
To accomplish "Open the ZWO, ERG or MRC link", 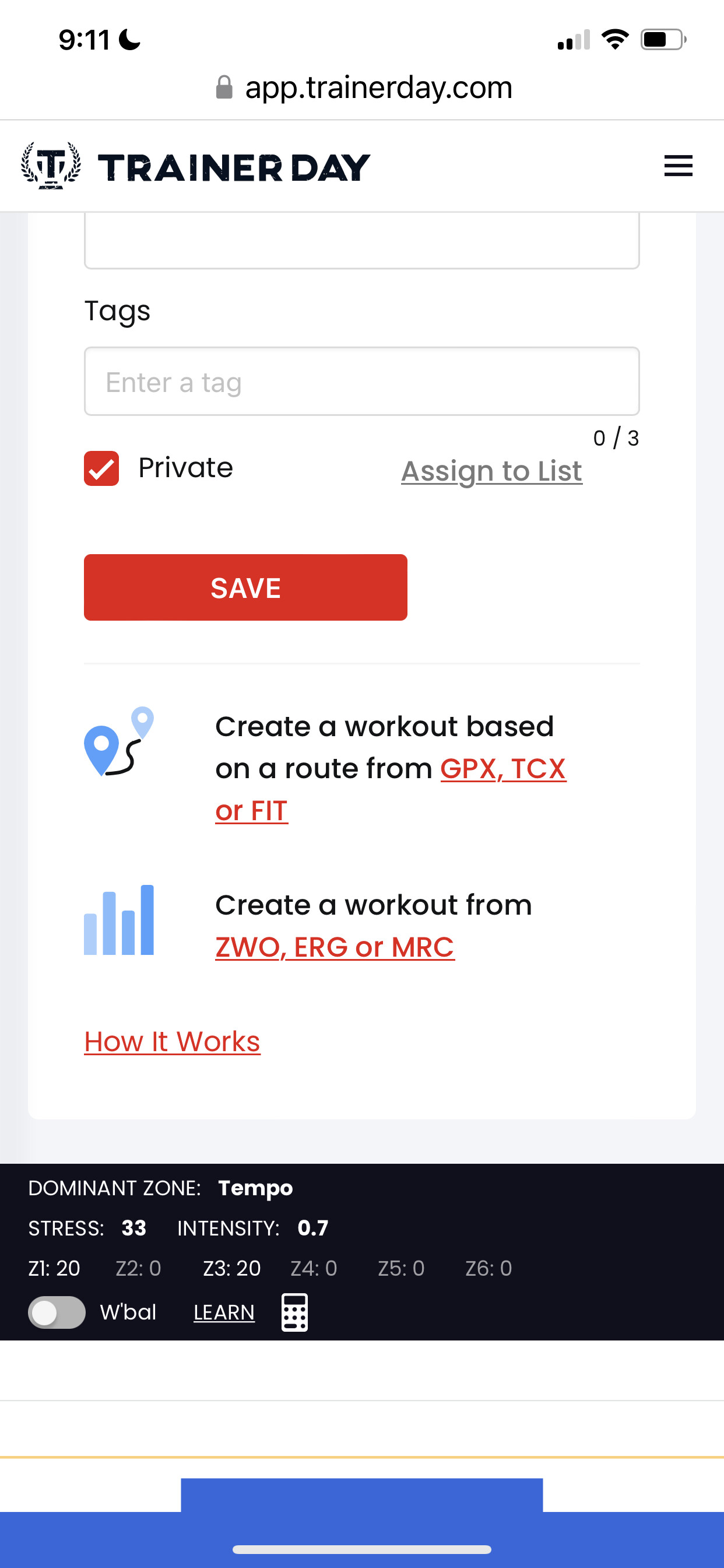I will tap(335, 947).
